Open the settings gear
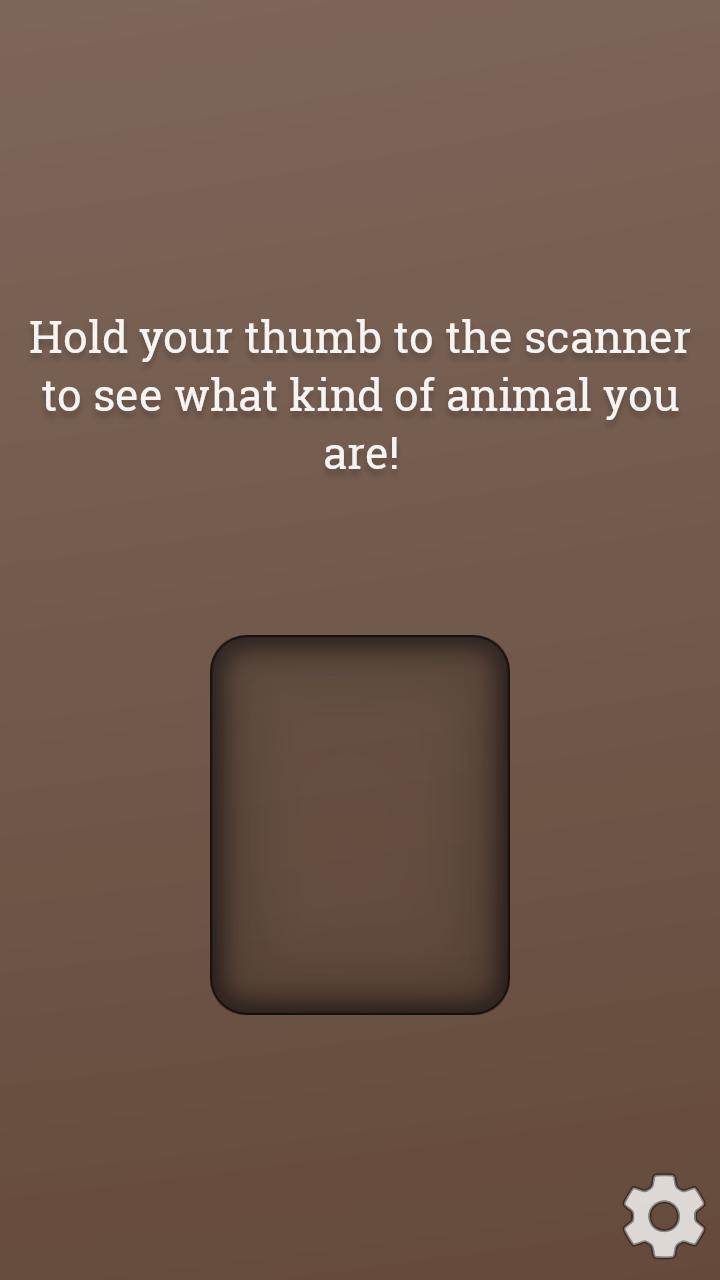The width and height of the screenshot is (720, 1280). click(x=664, y=1216)
